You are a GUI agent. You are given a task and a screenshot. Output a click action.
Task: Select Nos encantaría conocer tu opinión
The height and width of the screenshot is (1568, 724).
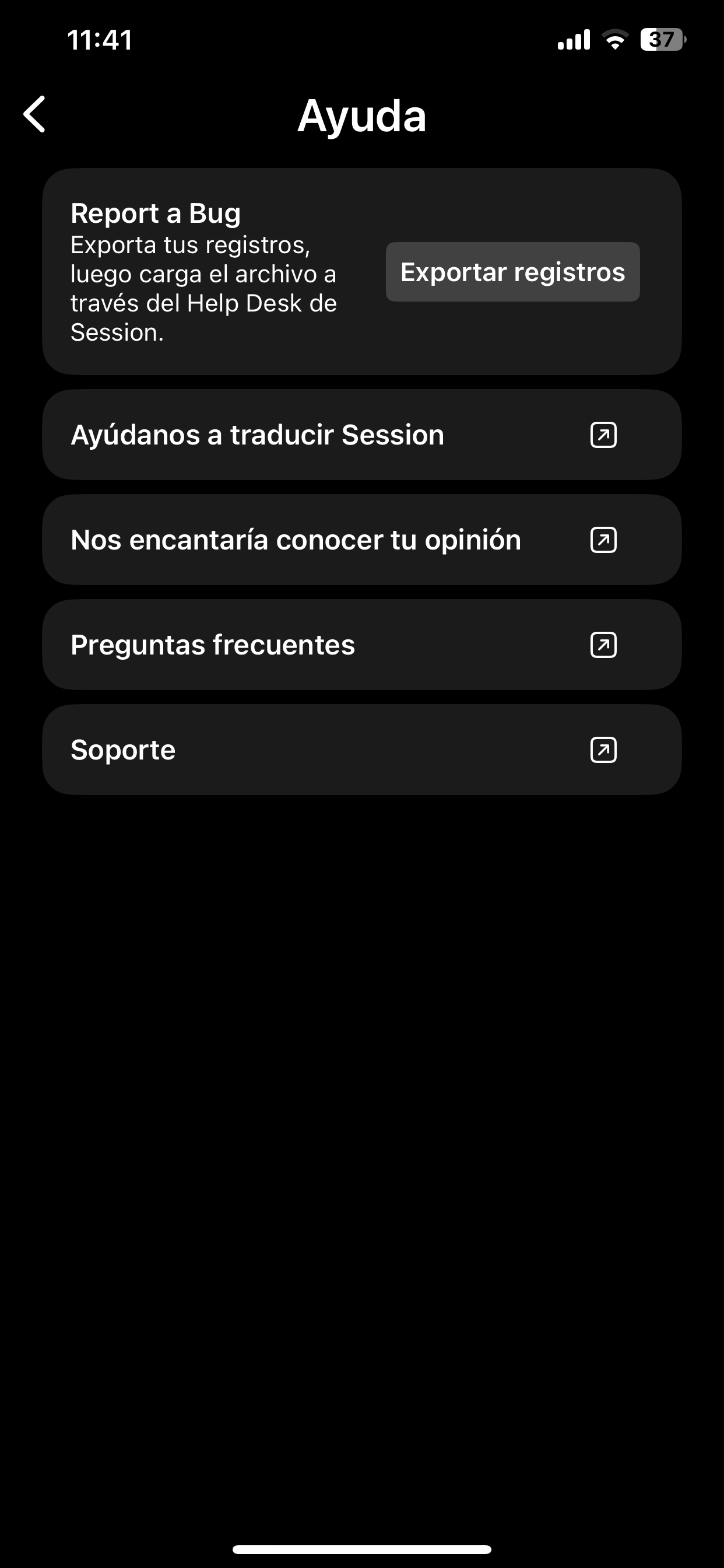pos(361,540)
